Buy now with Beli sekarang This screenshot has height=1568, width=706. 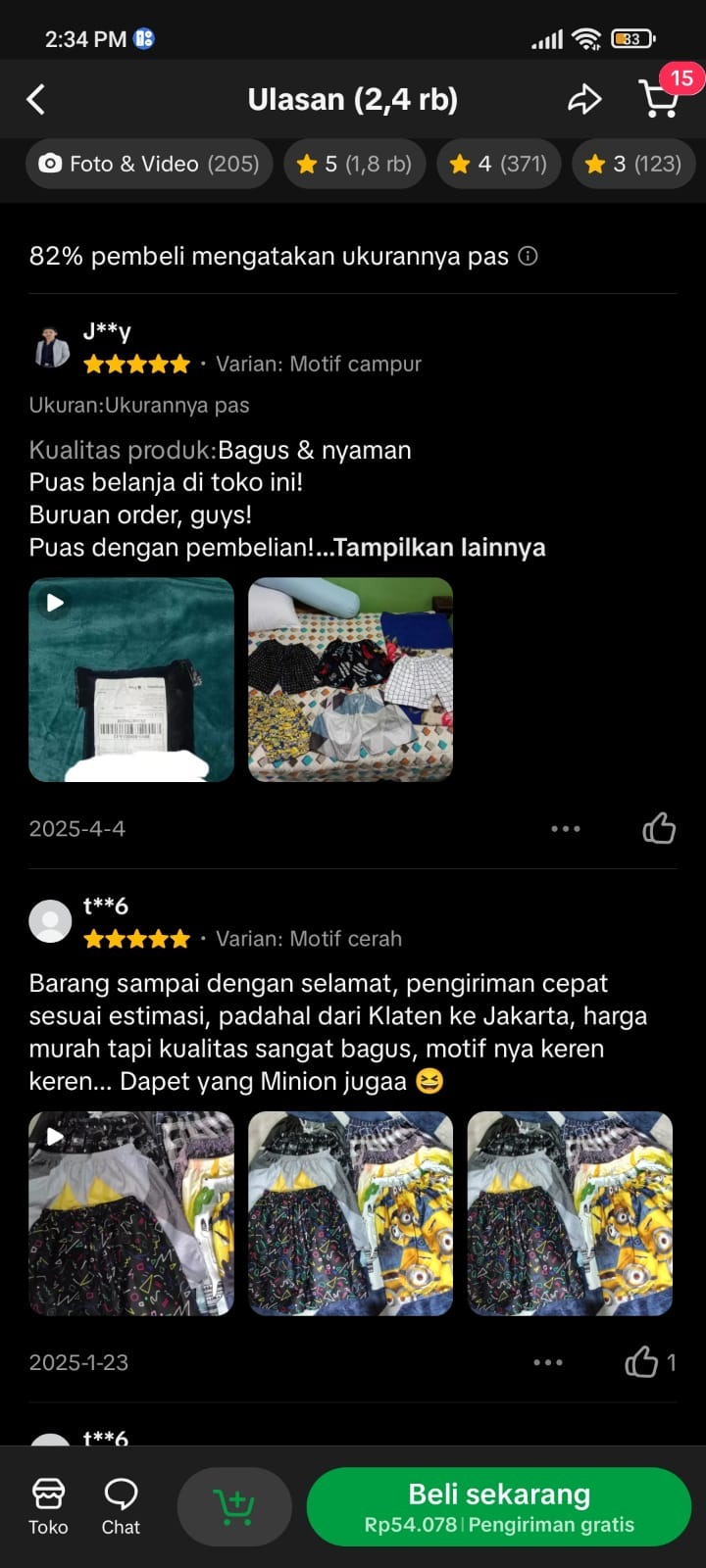[x=499, y=1506]
